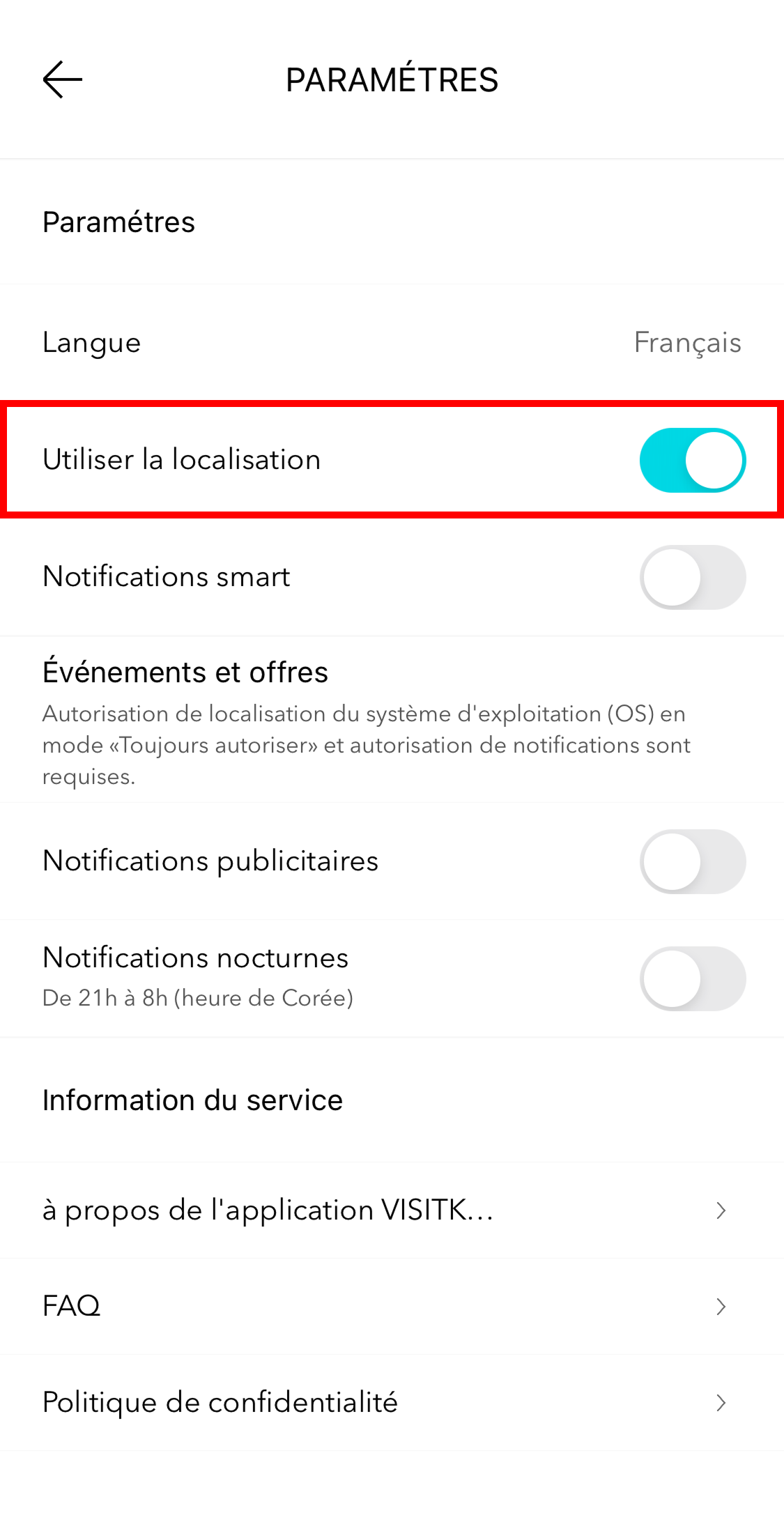Open the FAQ page
Image resolution: width=784 pixels, height=1522 pixels.
tap(392, 1306)
